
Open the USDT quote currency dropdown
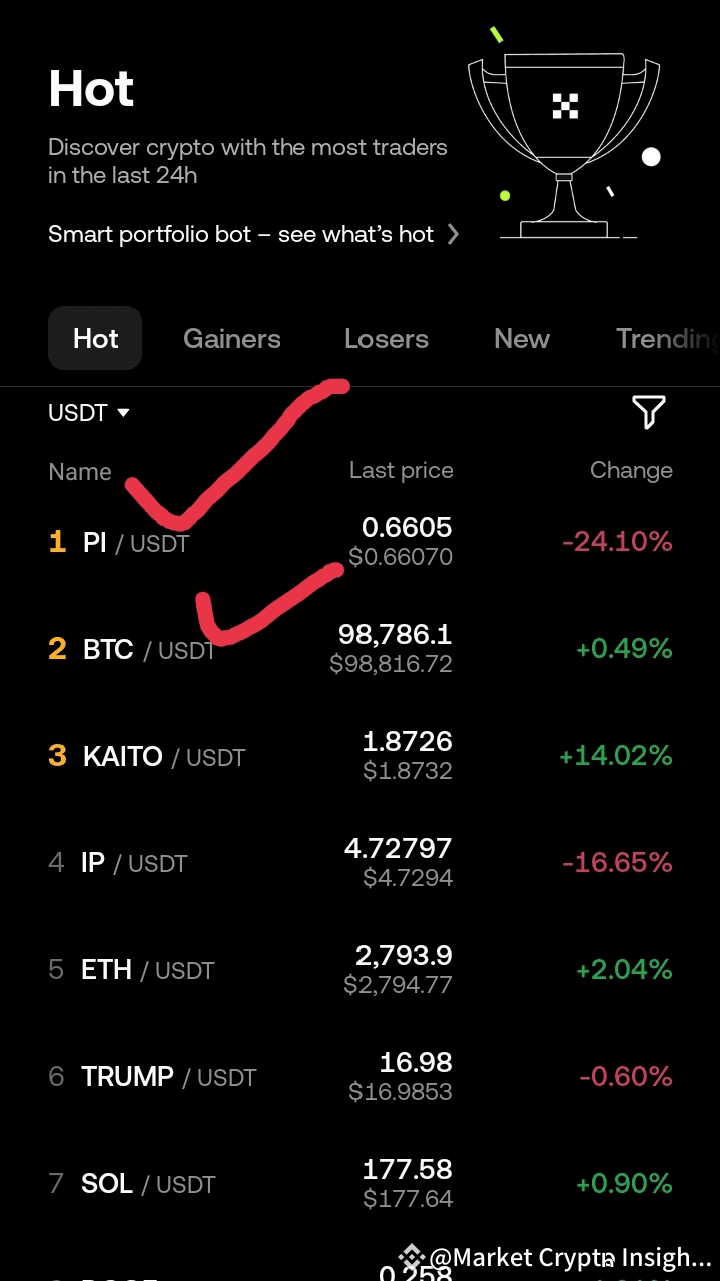point(88,412)
